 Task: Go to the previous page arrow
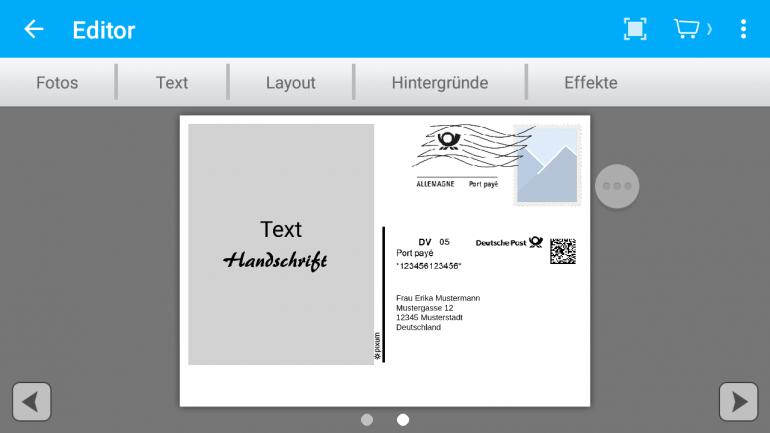coord(31,402)
